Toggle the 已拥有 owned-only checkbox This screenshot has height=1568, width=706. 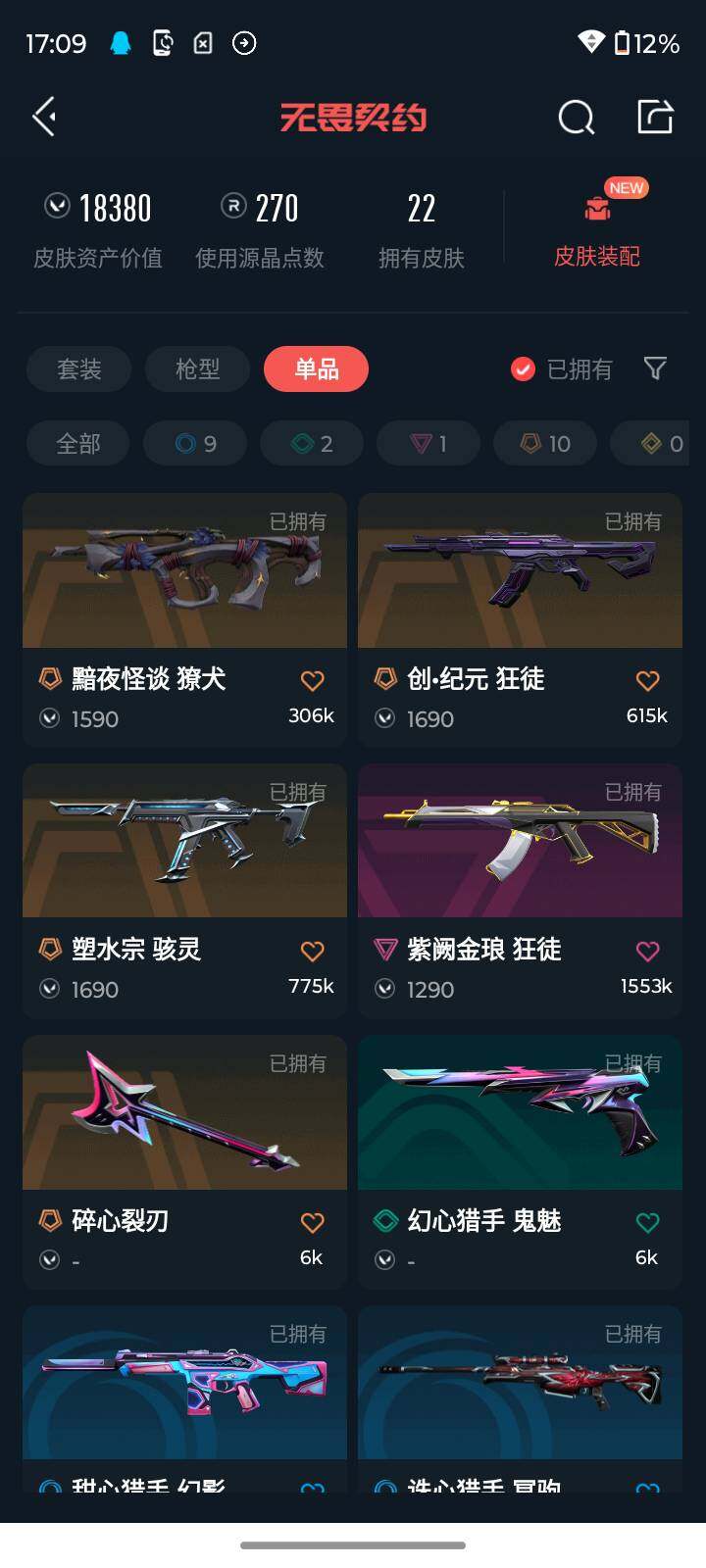[524, 369]
